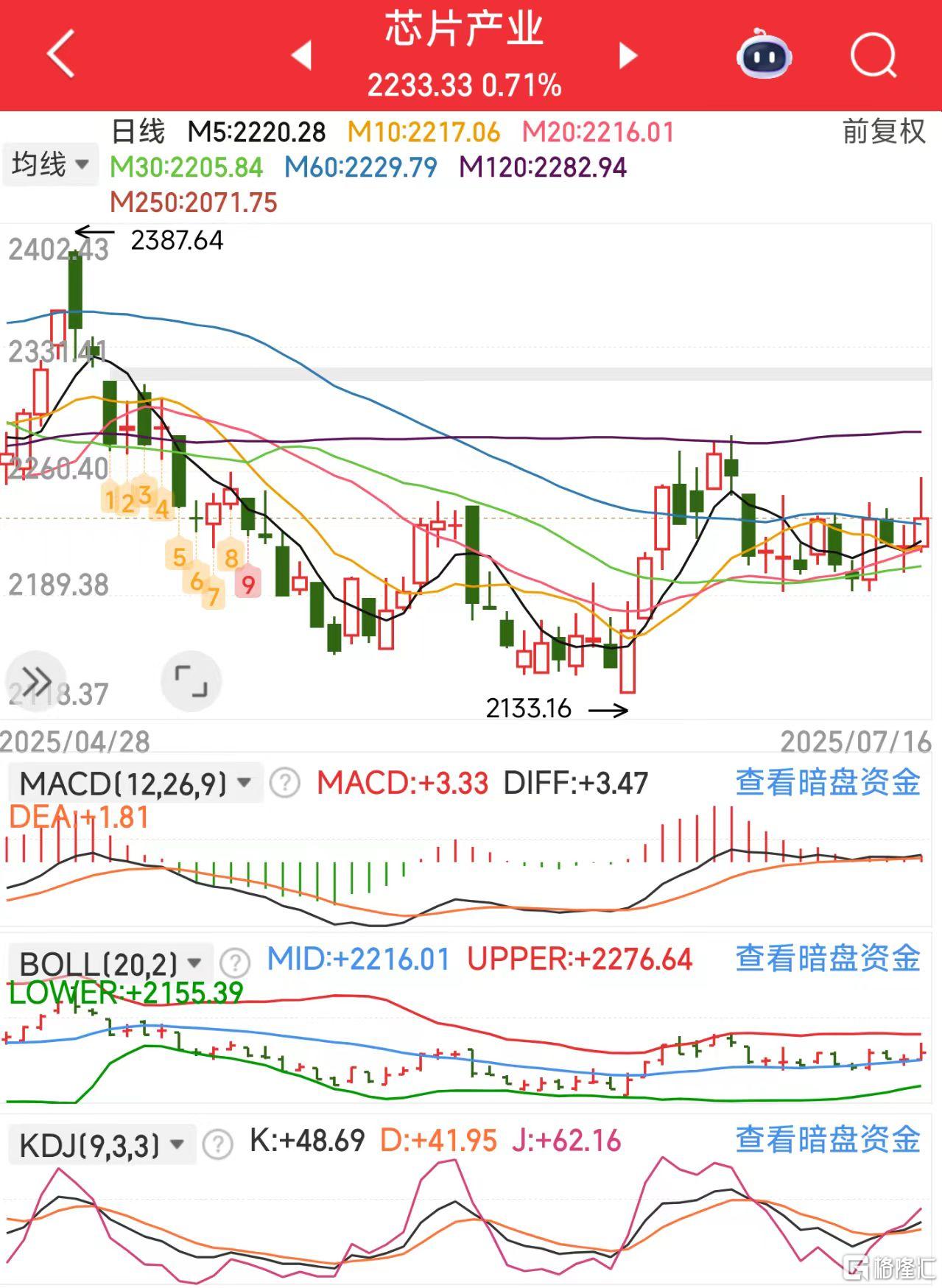Open the KDJ(9,3,3) indicator dropdown

coord(102,1145)
